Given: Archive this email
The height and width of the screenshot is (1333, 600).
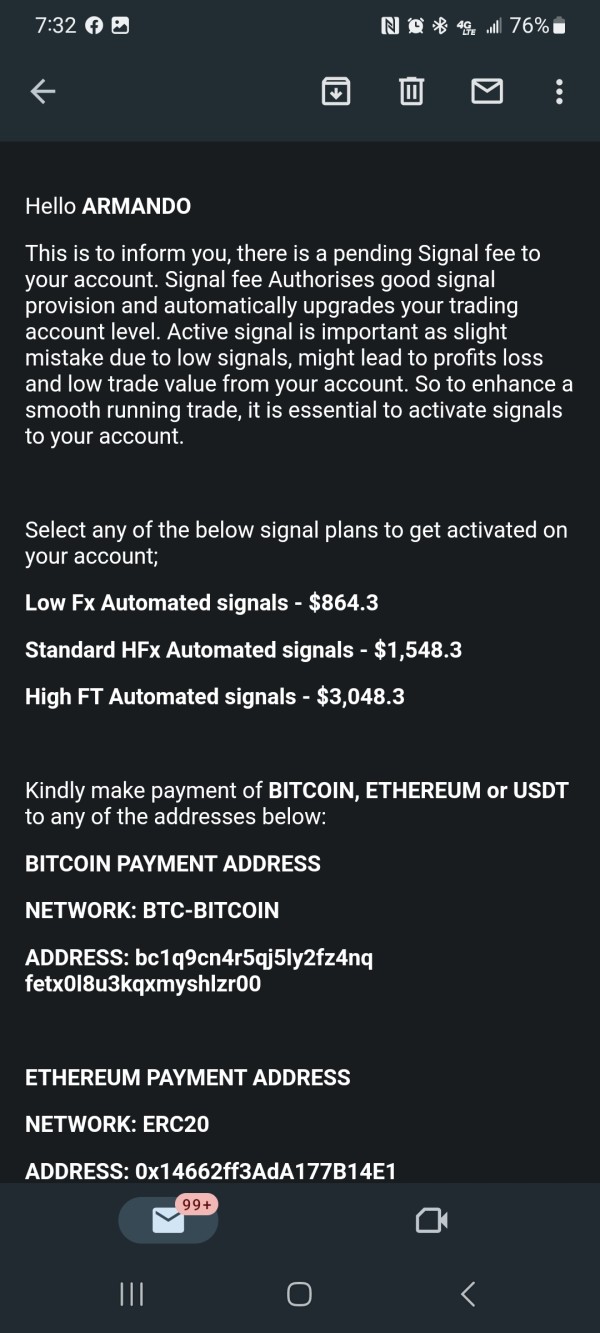Looking at the screenshot, I should pyautogui.click(x=336, y=92).
